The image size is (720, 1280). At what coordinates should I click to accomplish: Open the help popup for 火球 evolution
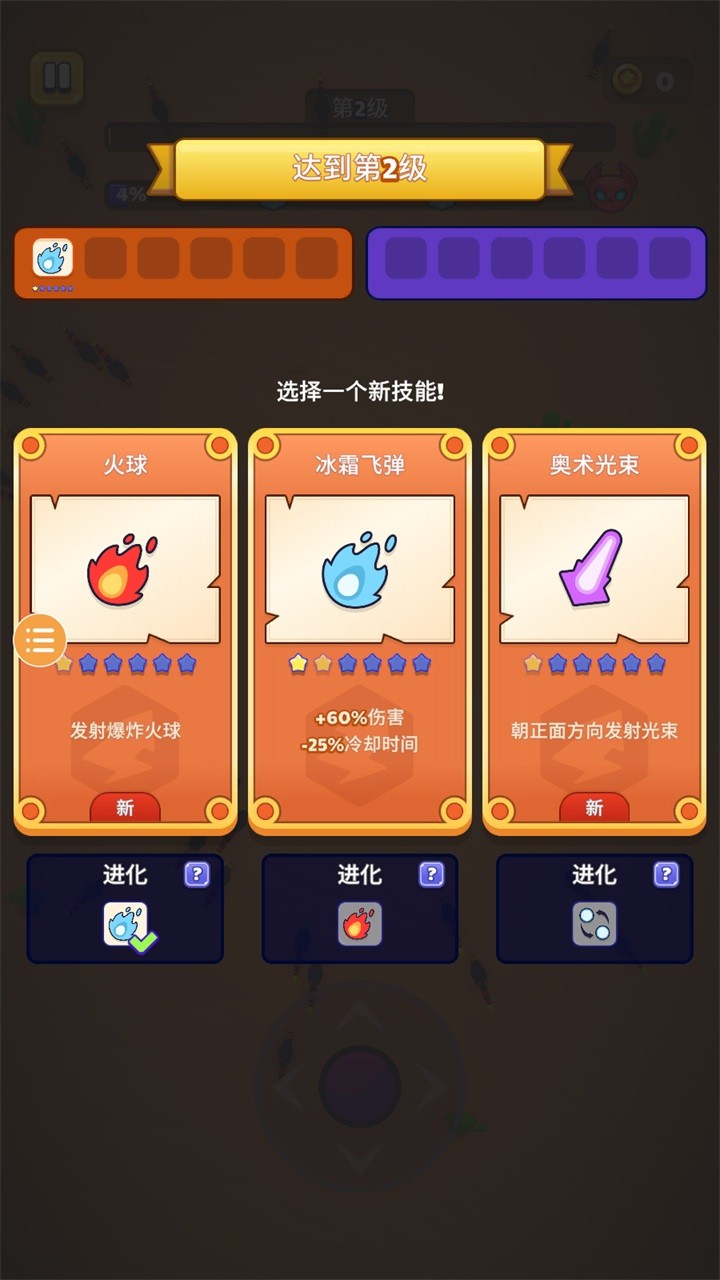pos(197,874)
